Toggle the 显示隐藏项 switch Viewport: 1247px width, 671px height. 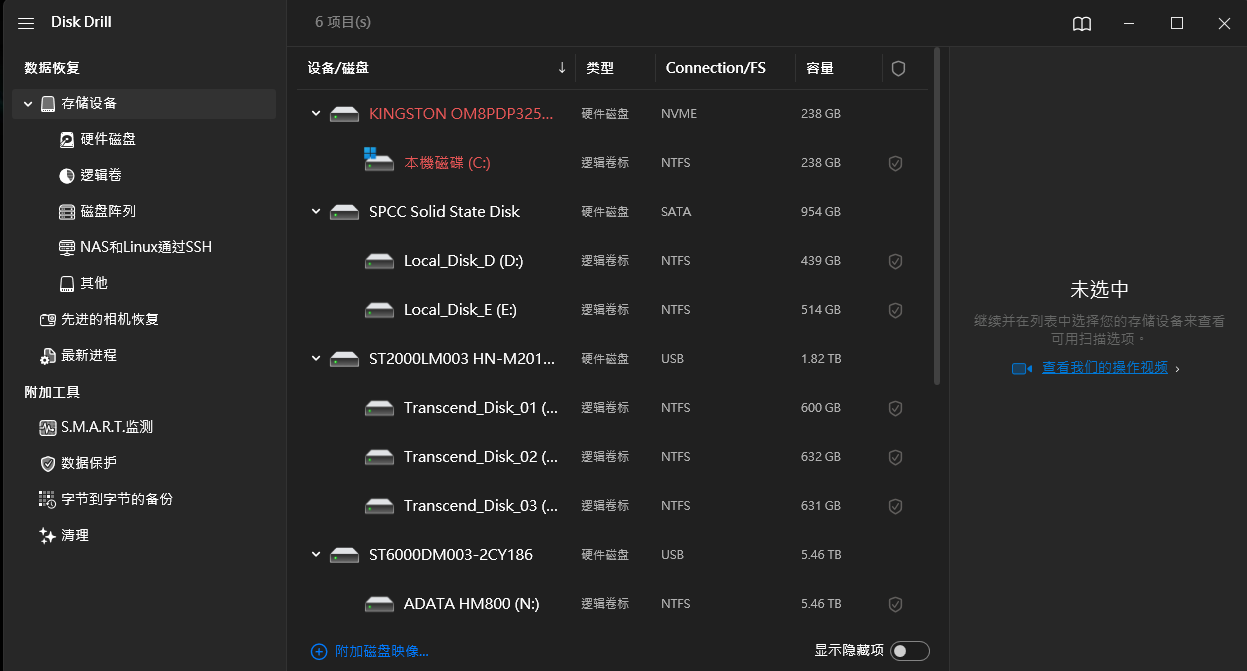pyautogui.click(x=909, y=651)
